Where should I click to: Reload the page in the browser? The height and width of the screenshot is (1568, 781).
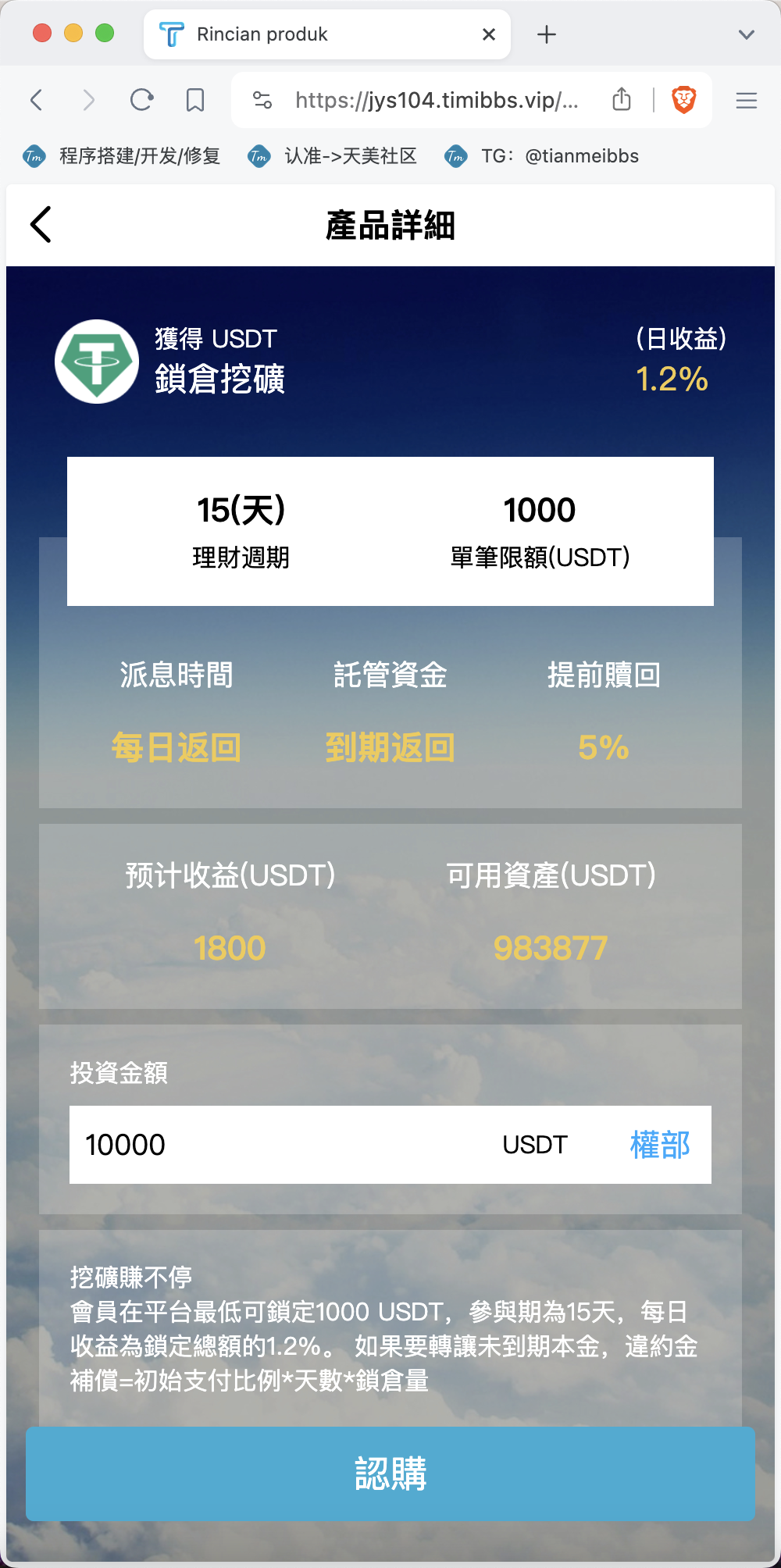coord(141,100)
